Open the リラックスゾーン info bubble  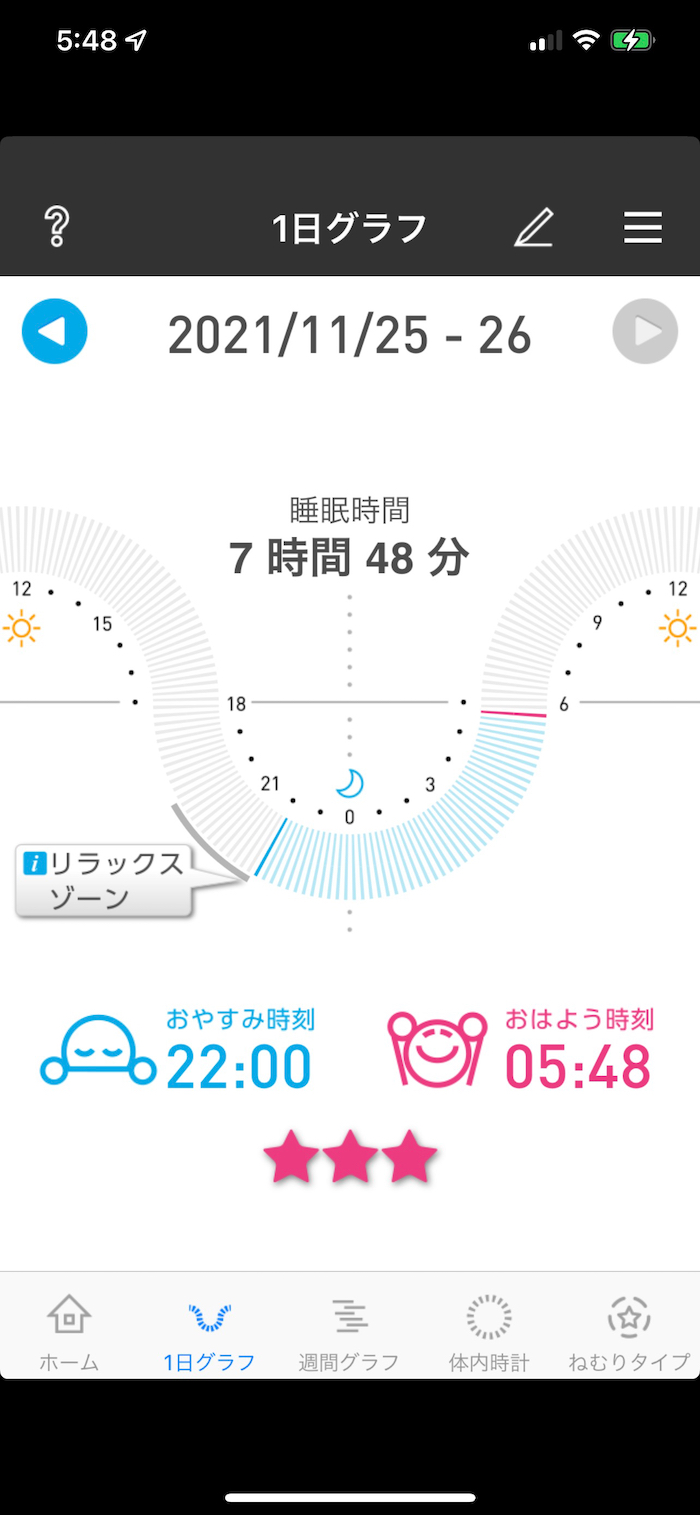[x=104, y=880]
